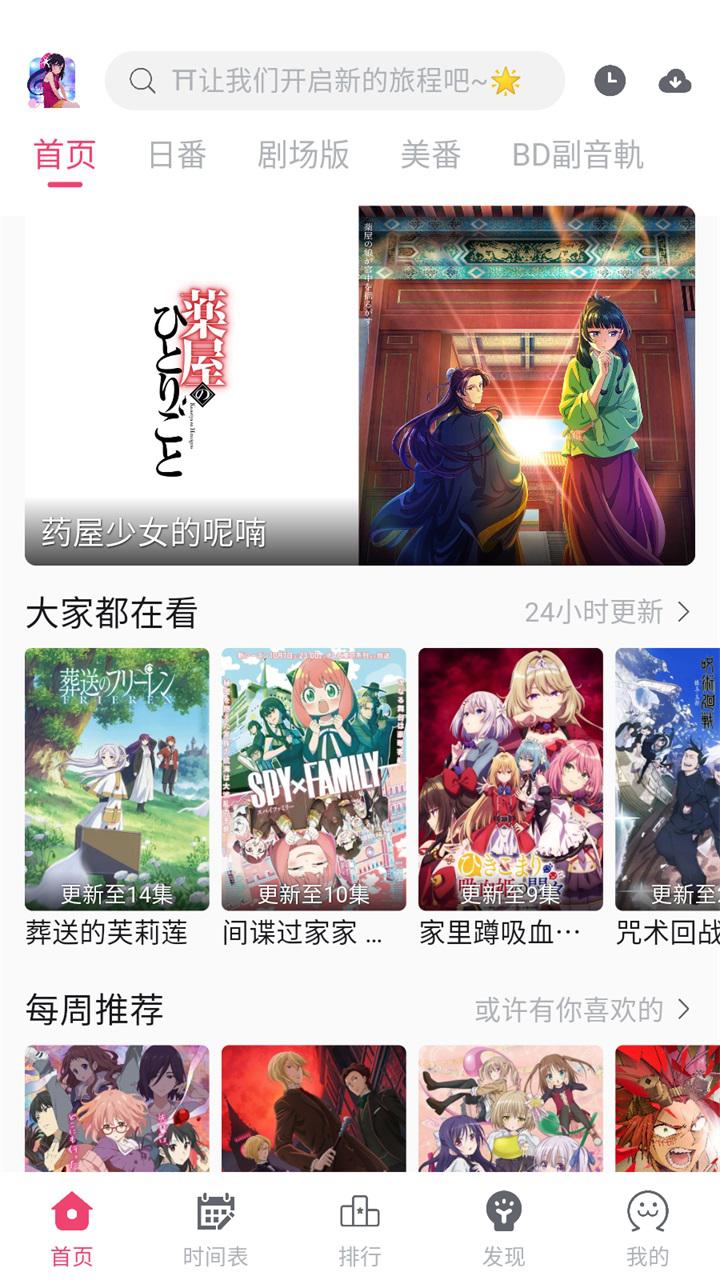Switch to the 日番 tab
Screen dimensions: 720x1280
coord(177,155)
